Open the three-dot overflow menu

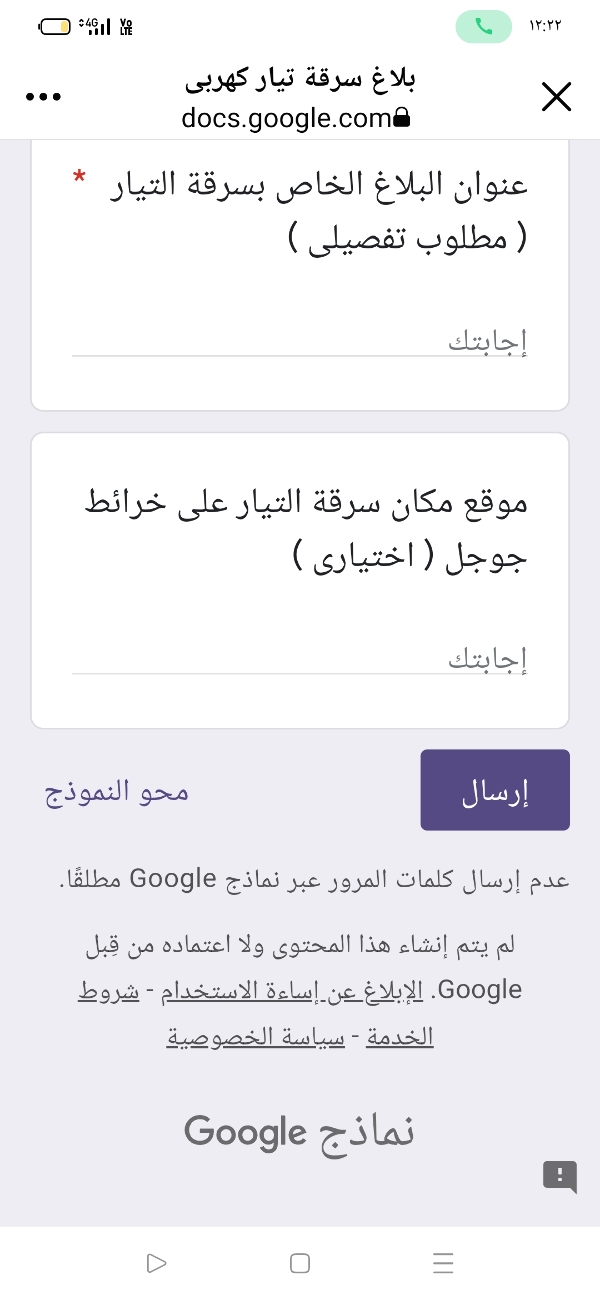coord(43,97)
